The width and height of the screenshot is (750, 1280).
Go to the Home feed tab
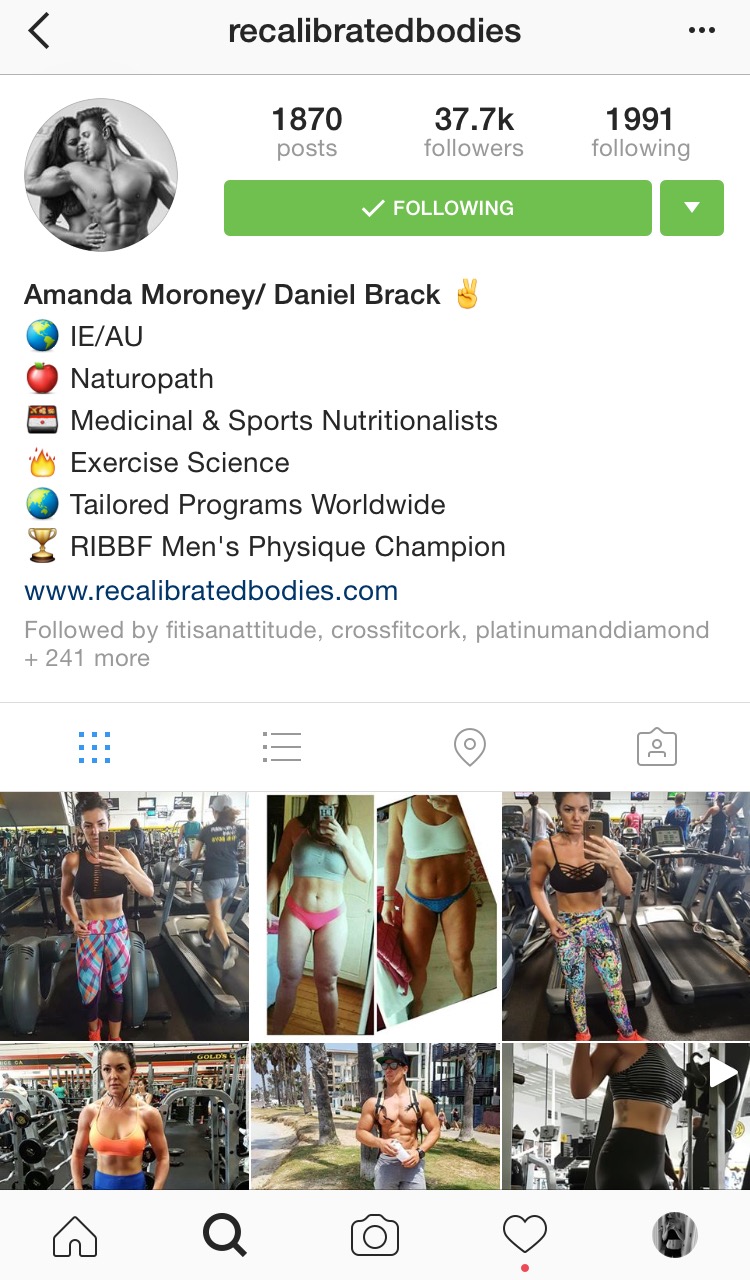click(x=75, y=1237)
